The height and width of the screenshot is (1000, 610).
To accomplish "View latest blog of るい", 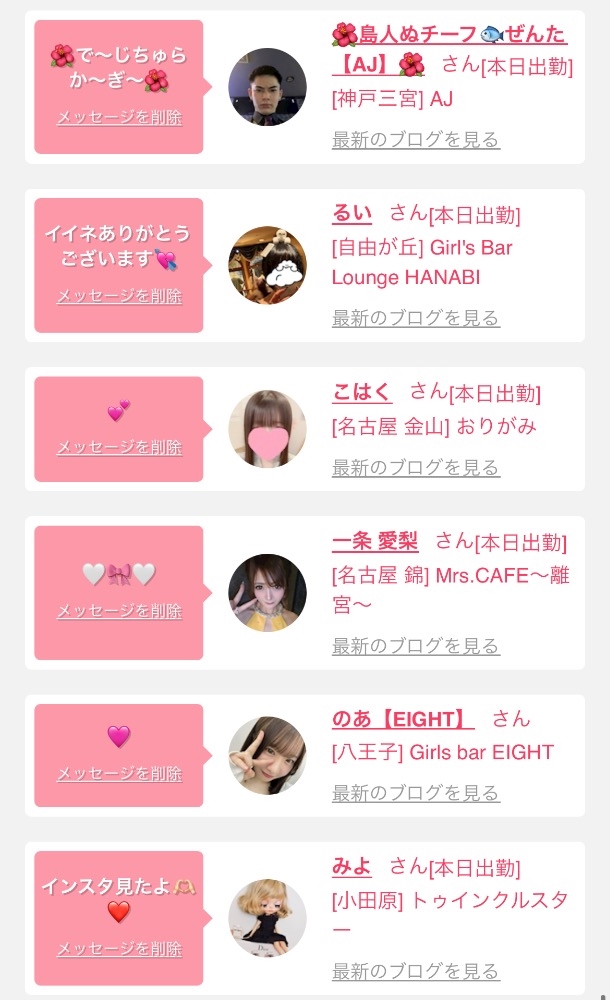I will point(415,318).
